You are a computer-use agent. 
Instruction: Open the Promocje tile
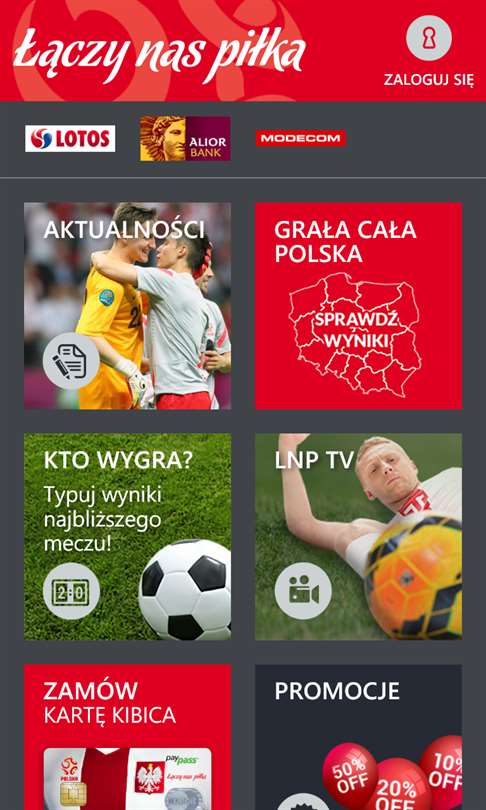click(x=358, y=737)
